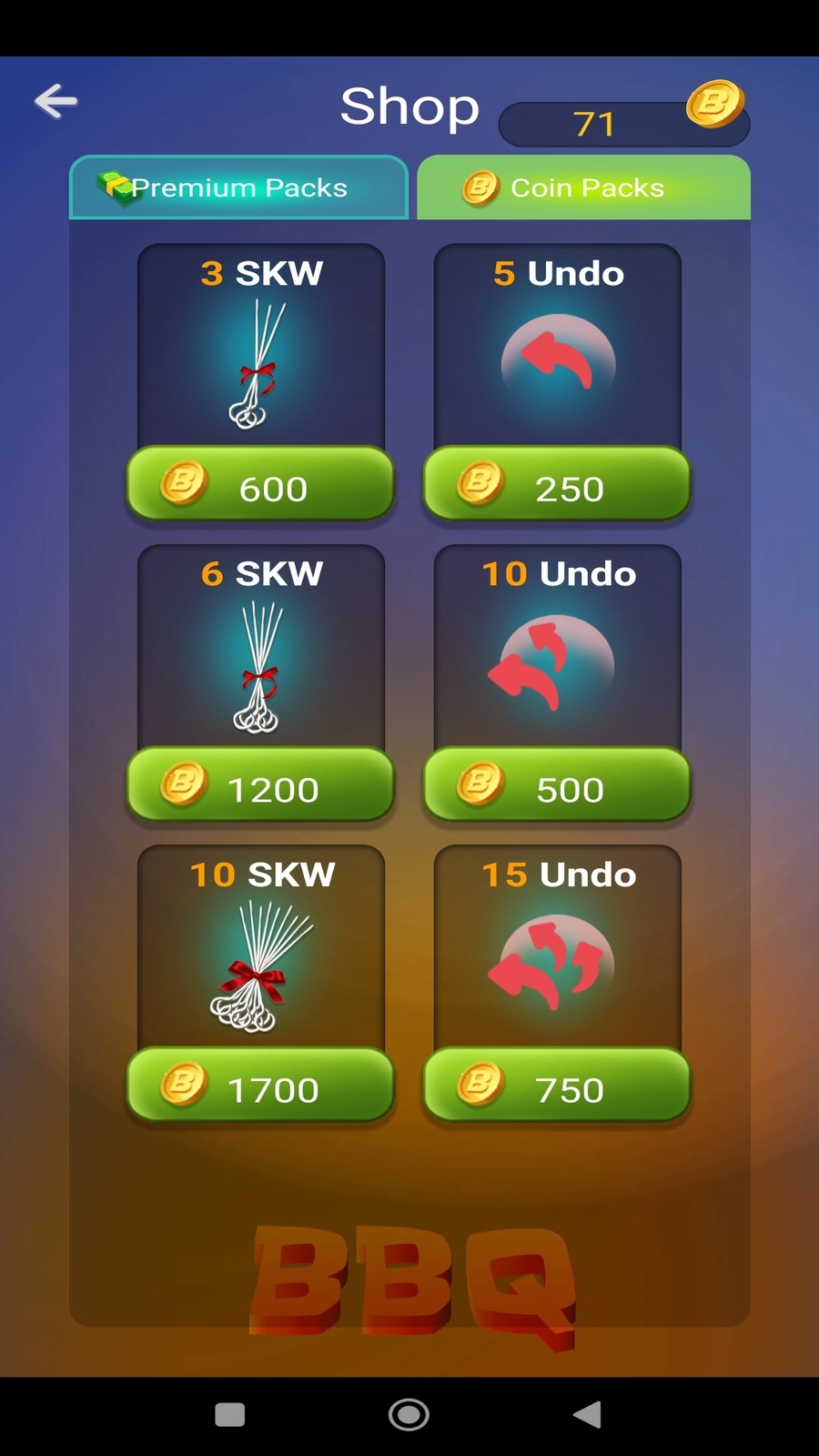The height and width of the screenshot is (1456, 819).
Task: Buy 5 Undo for 250 coins
Action: tap(557, 484)
